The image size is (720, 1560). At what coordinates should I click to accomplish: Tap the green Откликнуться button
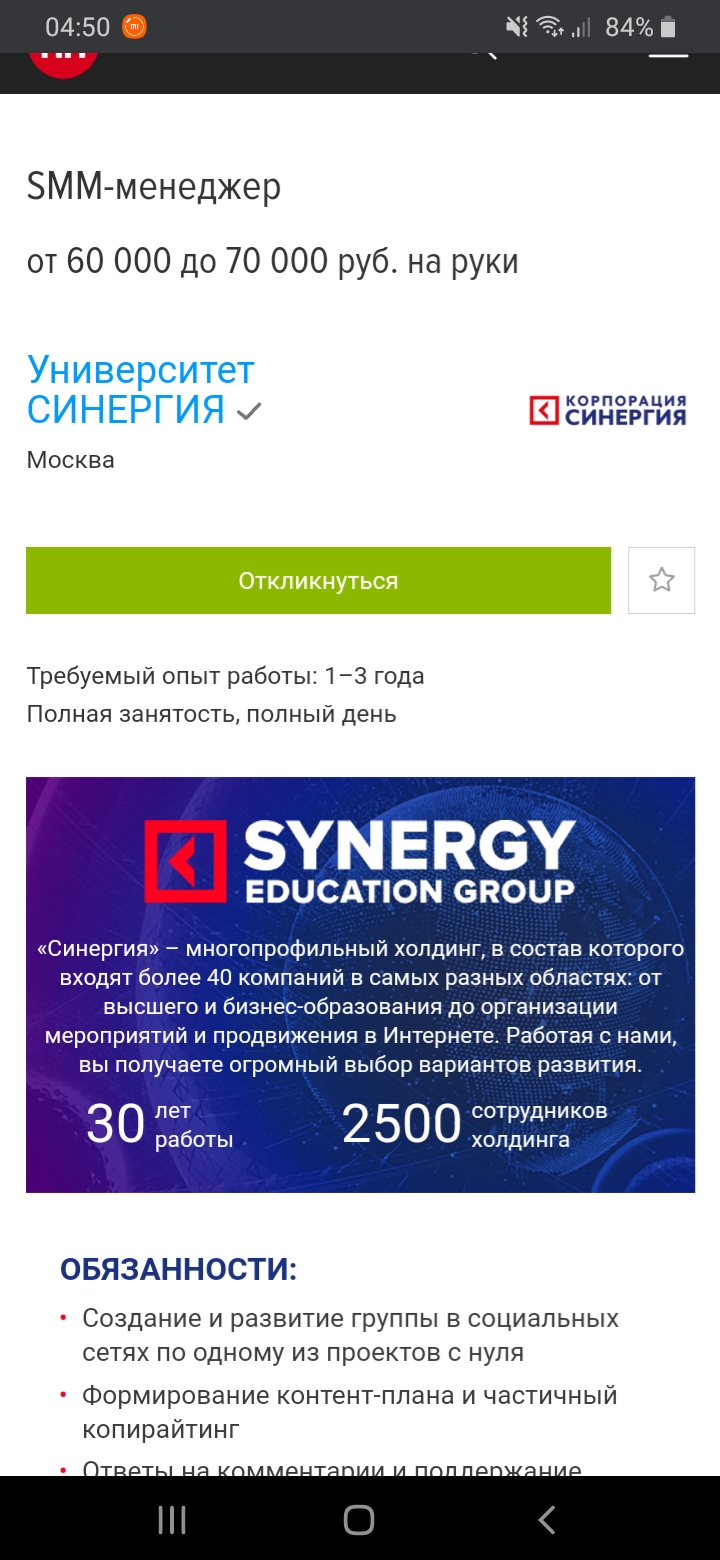318,580
